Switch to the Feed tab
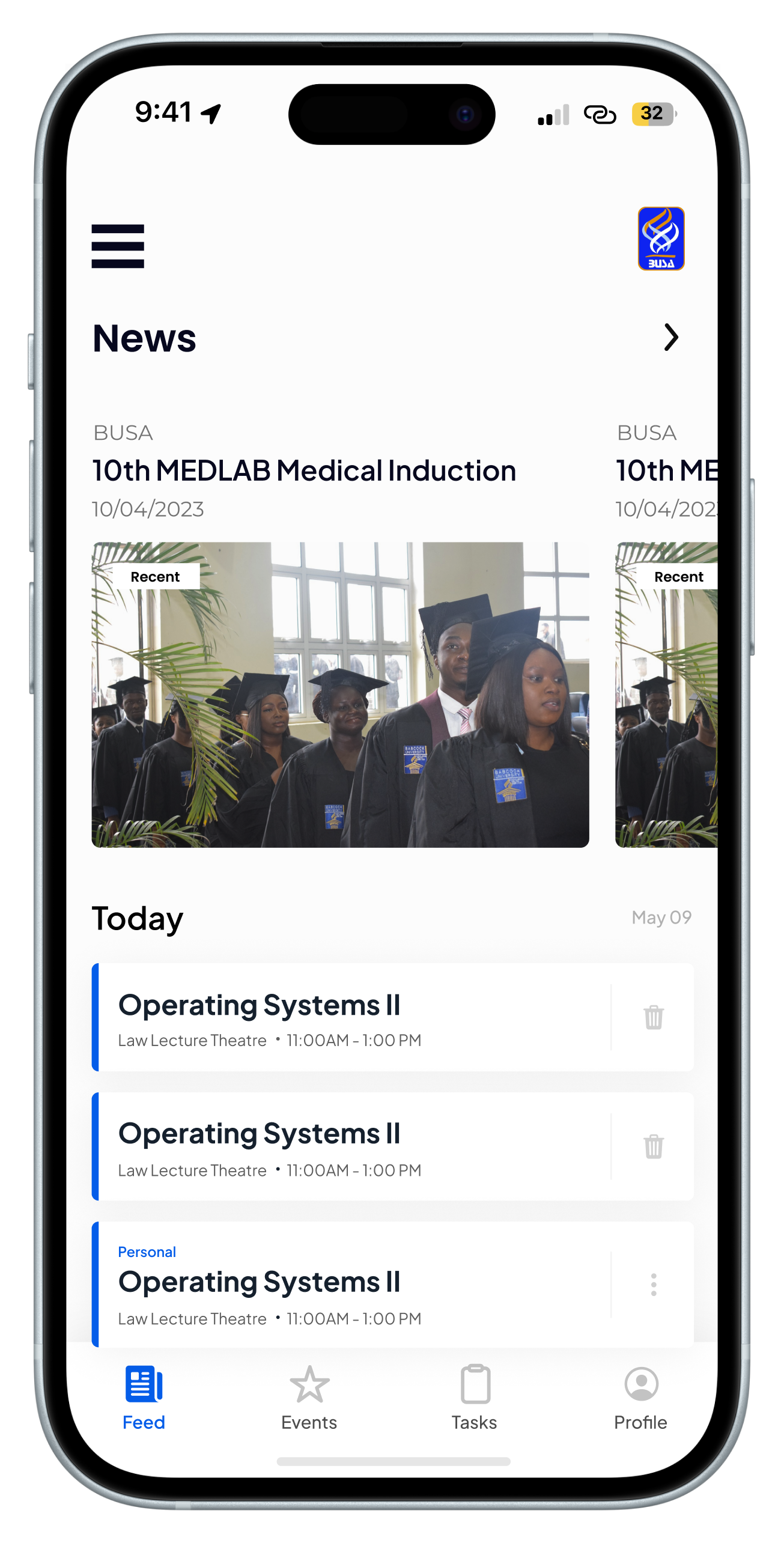This screenshot has height=1543, width=784. (x=144, y=1398)
